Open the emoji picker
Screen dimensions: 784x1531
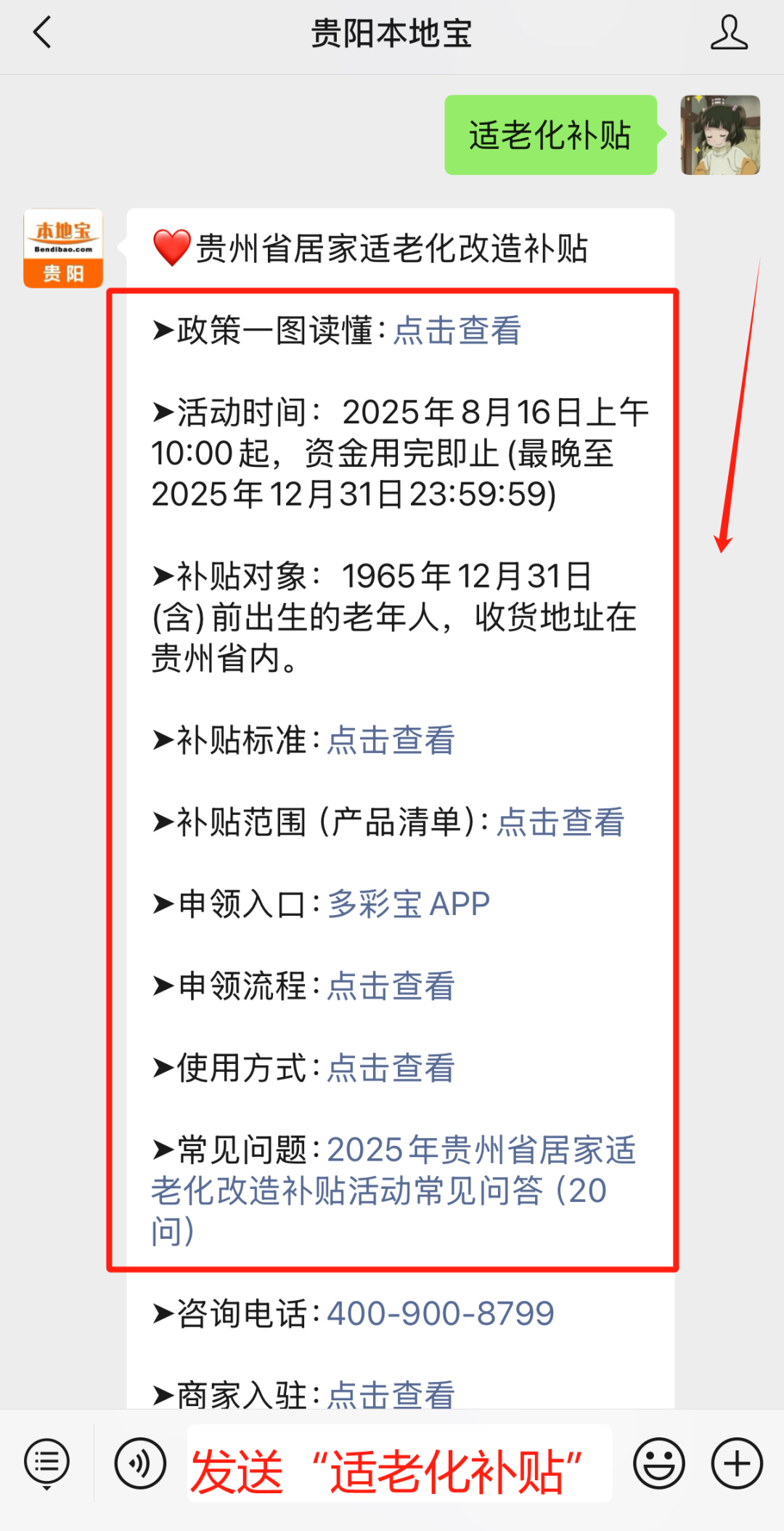pyautogui.click(x=658, y=1463)
